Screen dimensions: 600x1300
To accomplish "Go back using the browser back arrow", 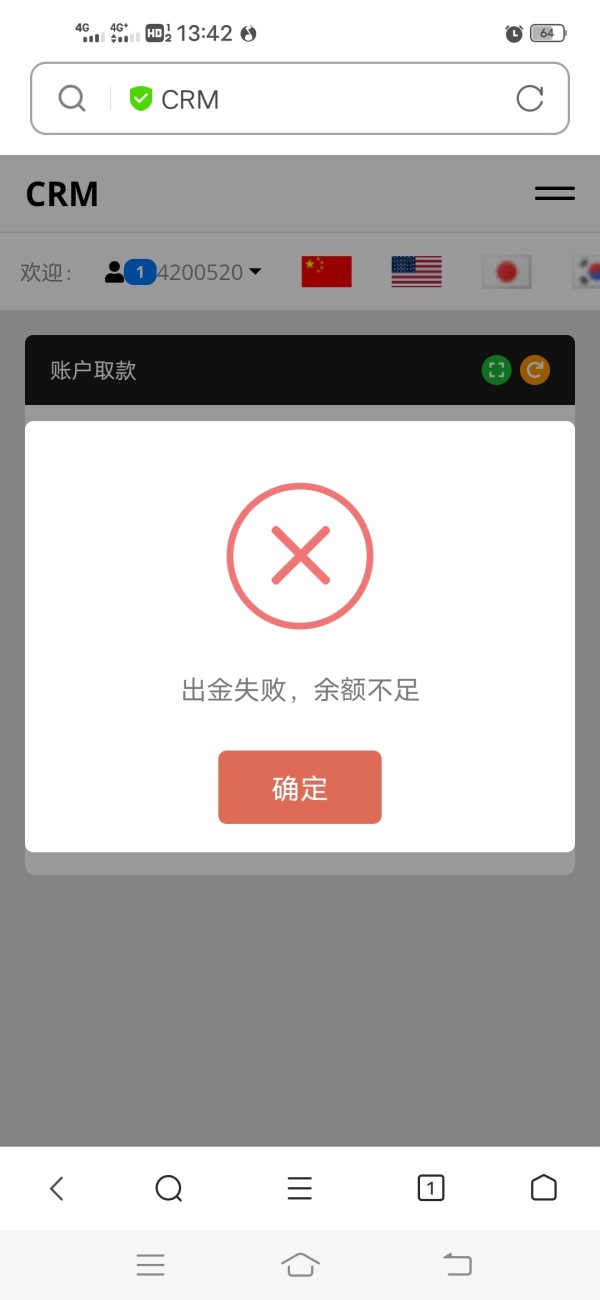I will point(56,1188).
